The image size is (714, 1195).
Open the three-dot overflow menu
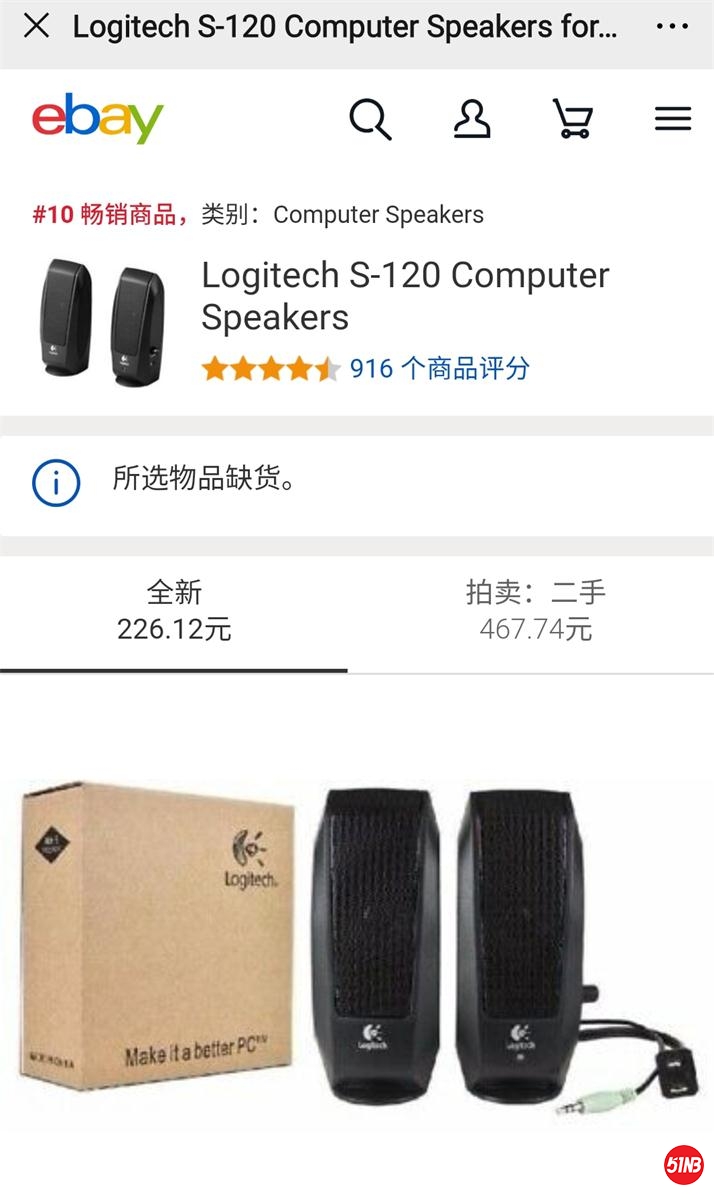tap(673, 27)
